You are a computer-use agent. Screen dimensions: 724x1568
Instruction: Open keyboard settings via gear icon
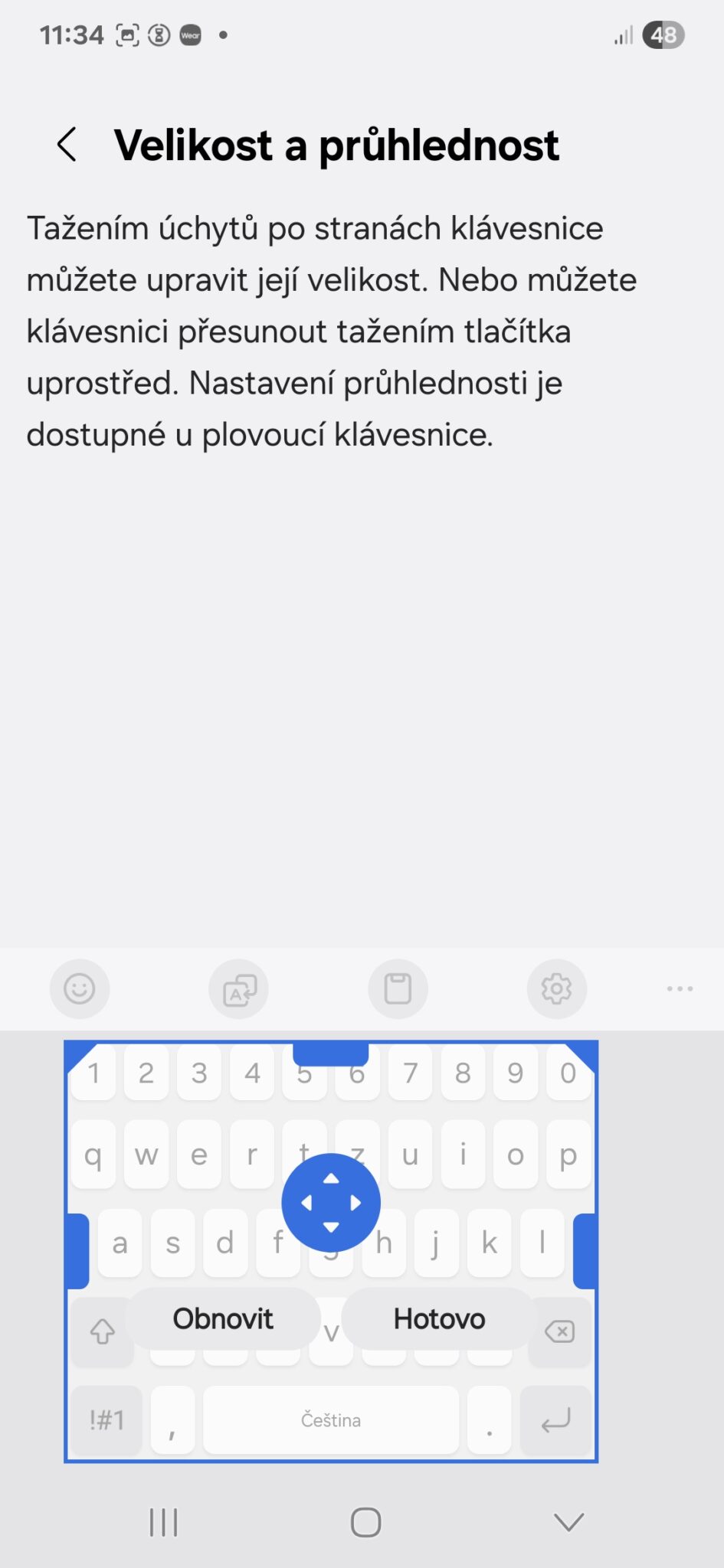pos(557,988)
